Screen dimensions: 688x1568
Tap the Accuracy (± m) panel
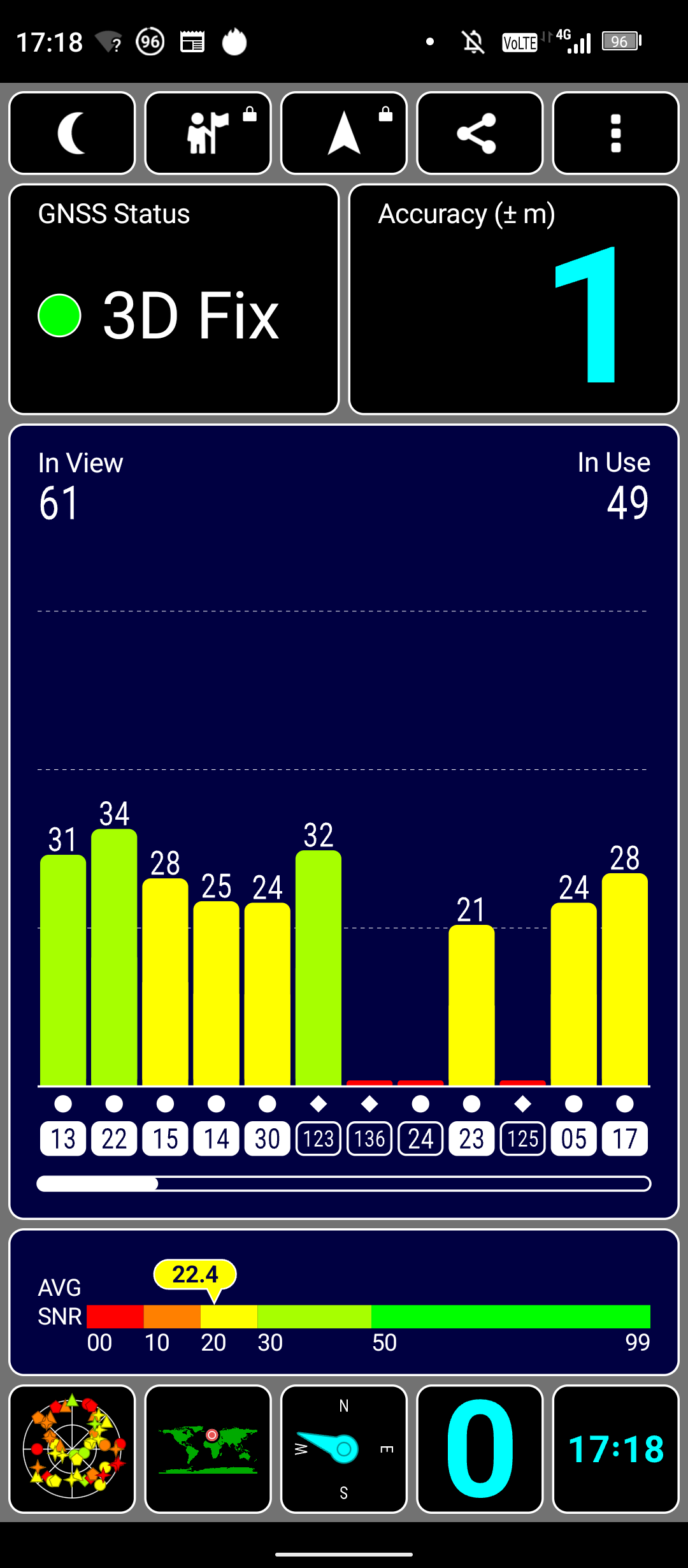coord(514,300)
